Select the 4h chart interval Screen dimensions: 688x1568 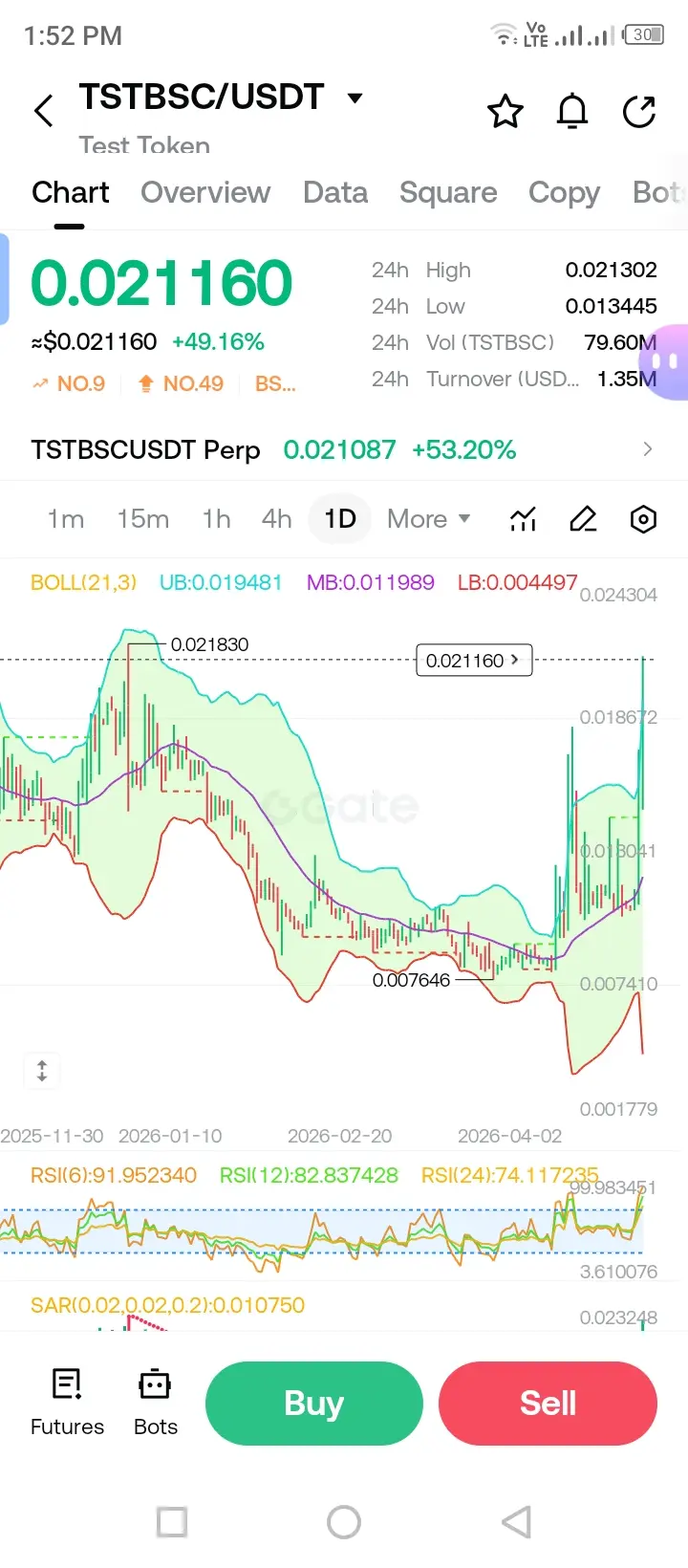pos(277,519)
